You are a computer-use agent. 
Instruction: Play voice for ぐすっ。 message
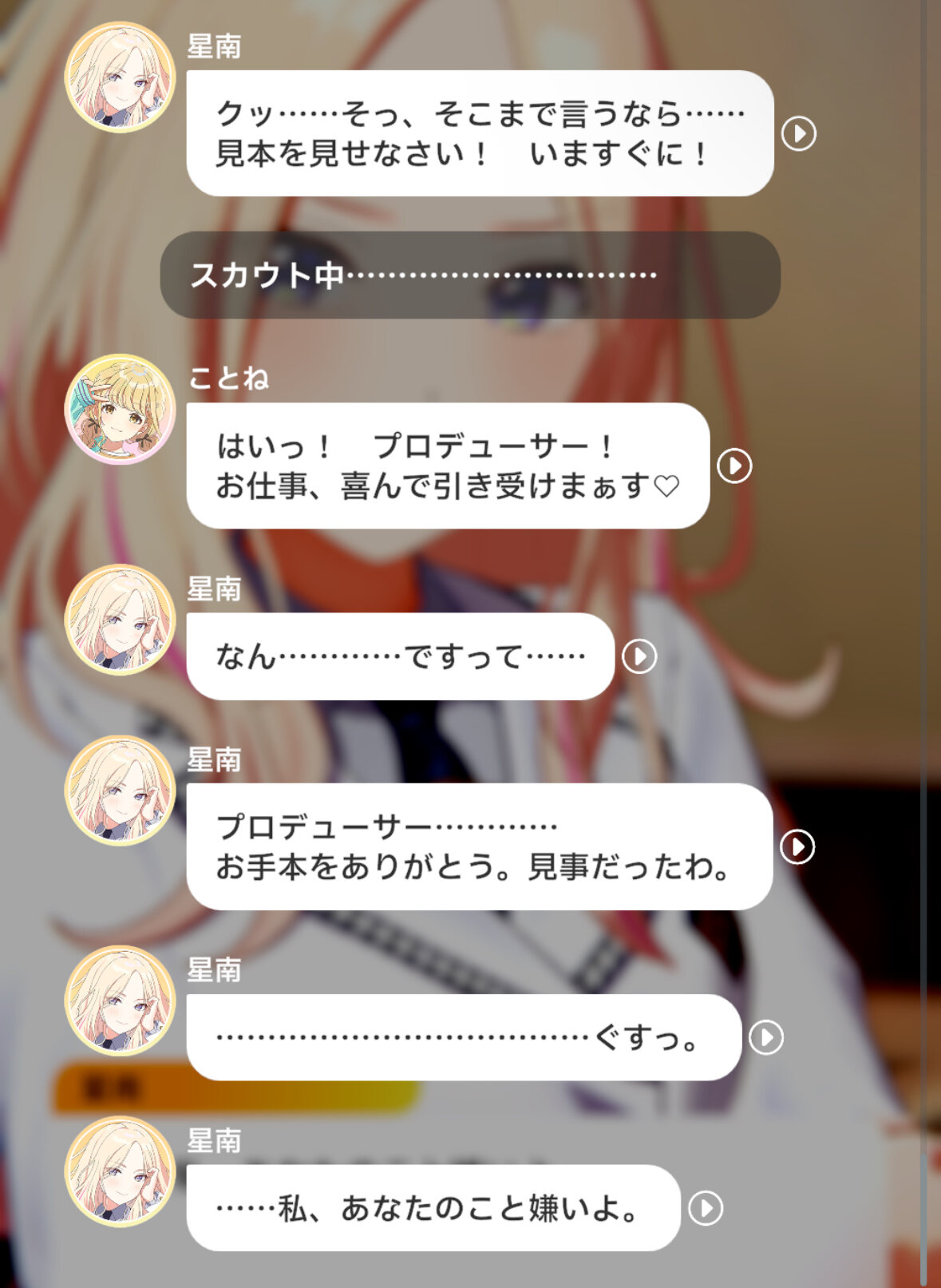(766, 1037)
